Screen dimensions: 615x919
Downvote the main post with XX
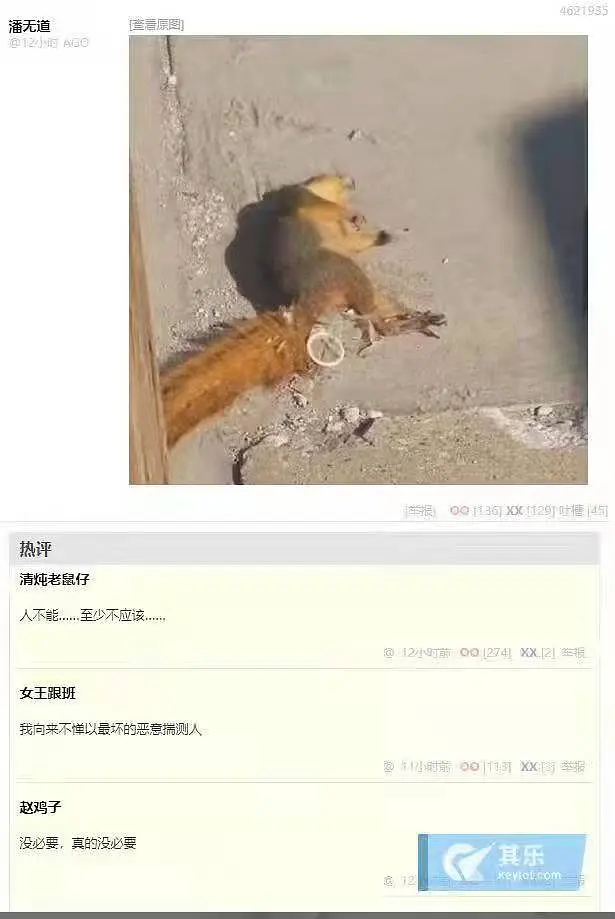tap(514, 511)
